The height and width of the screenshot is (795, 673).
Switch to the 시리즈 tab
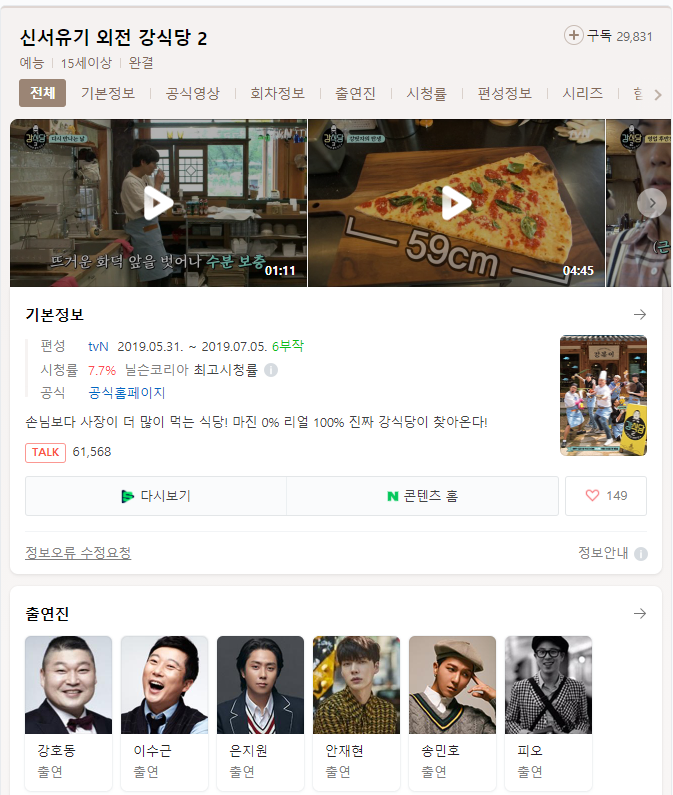582,93
